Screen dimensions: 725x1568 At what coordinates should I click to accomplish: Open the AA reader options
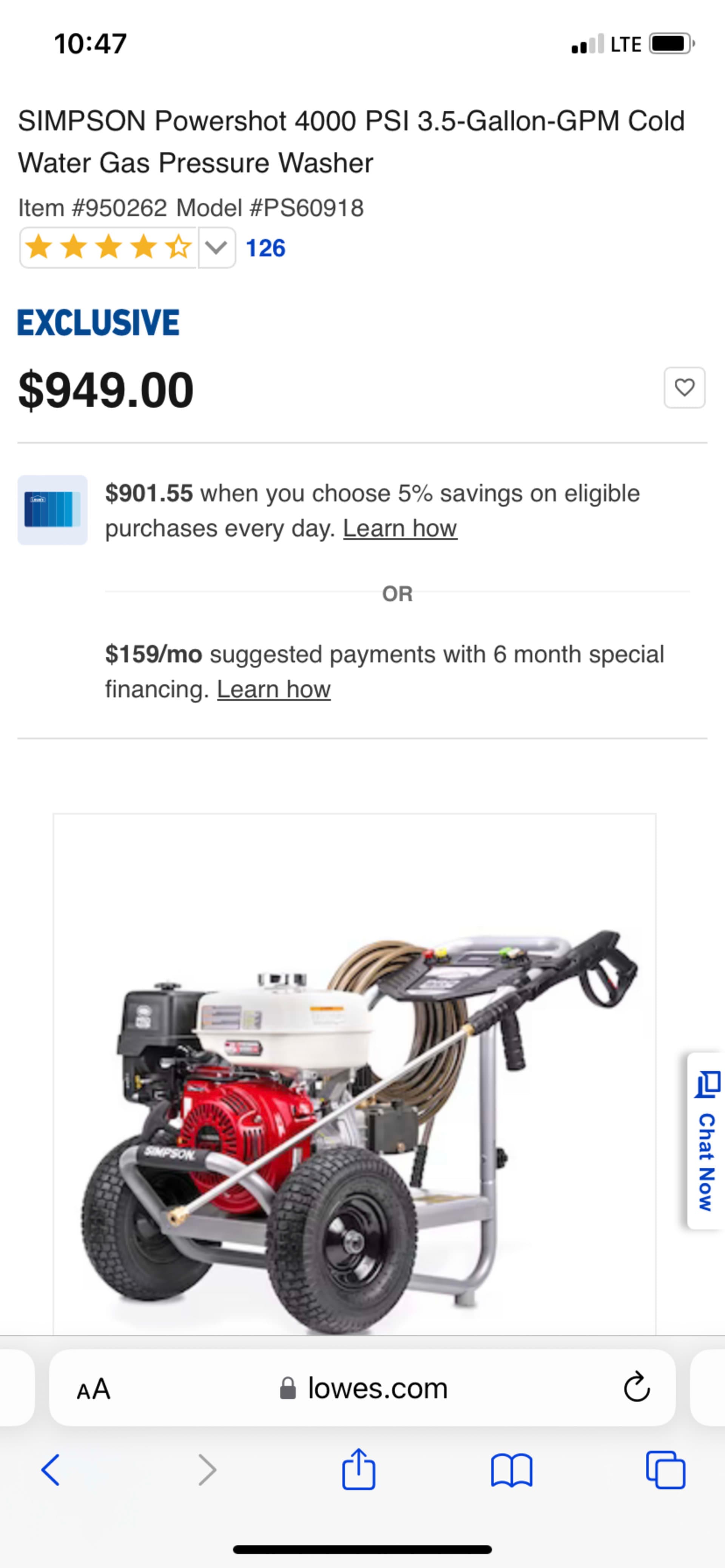click(93, 1389)
